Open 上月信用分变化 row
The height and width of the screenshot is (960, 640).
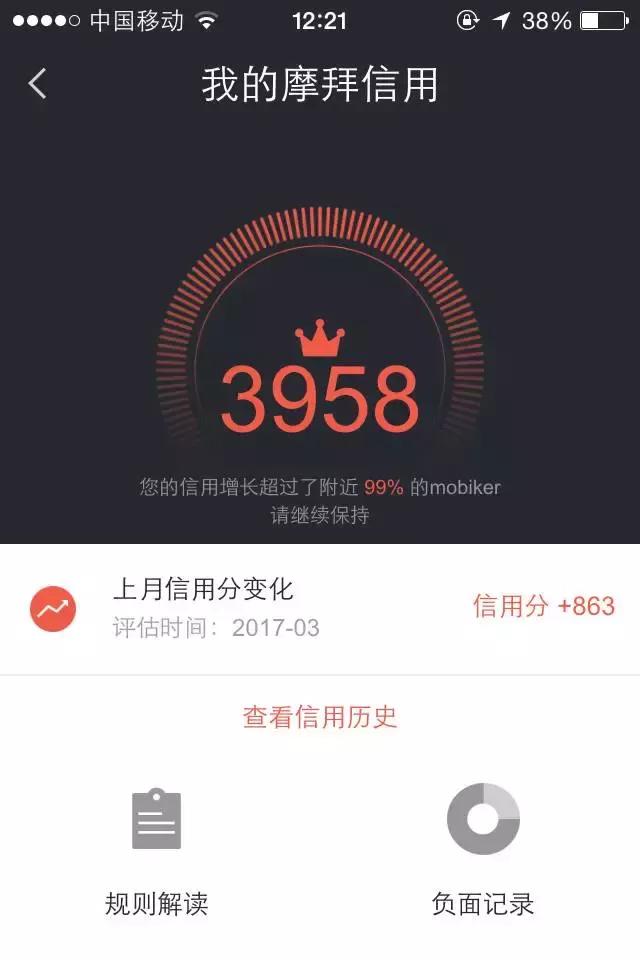[x=320, y=608]
